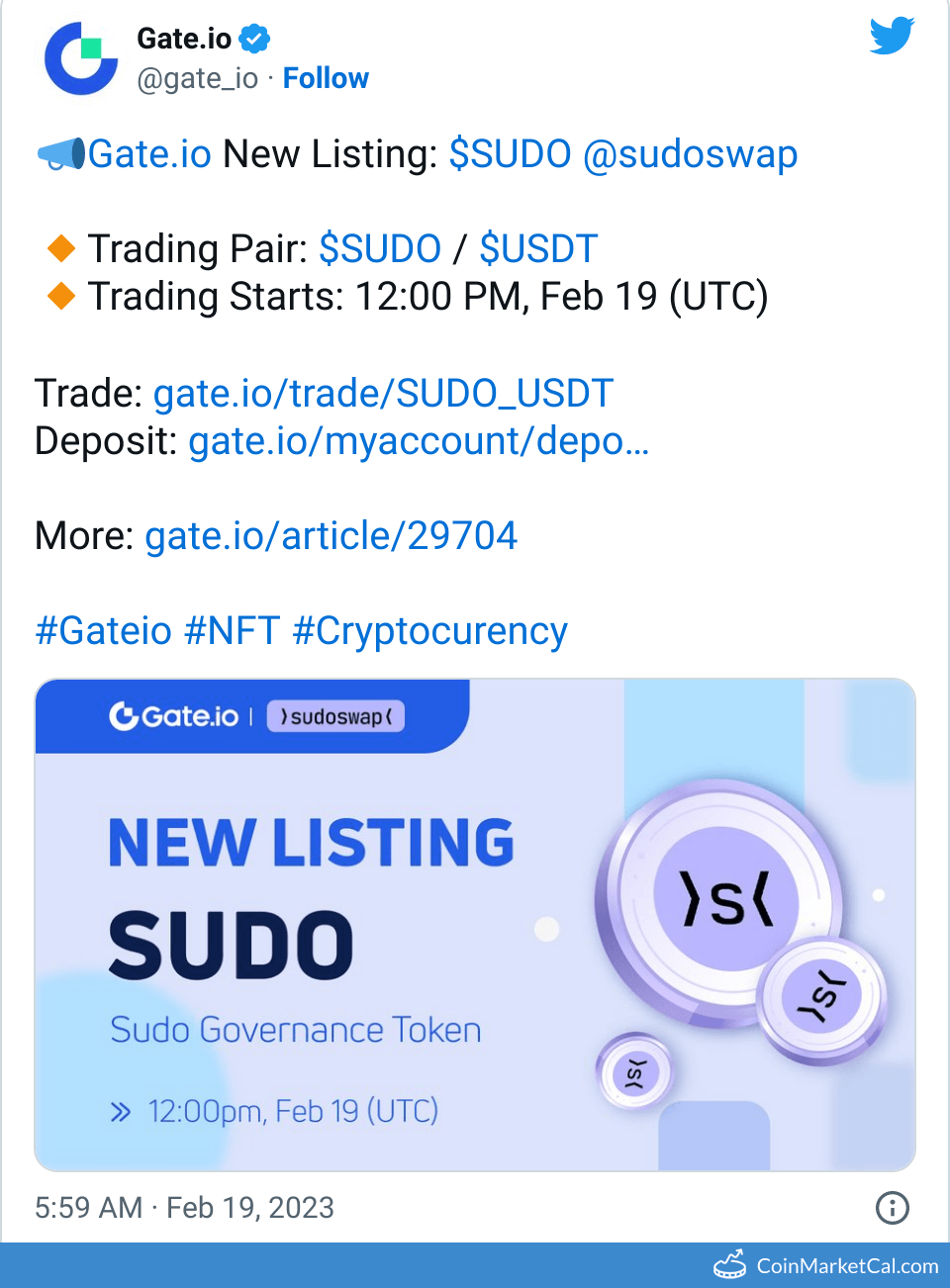View the #Cryptocurency hashtag

pos(430,631)
